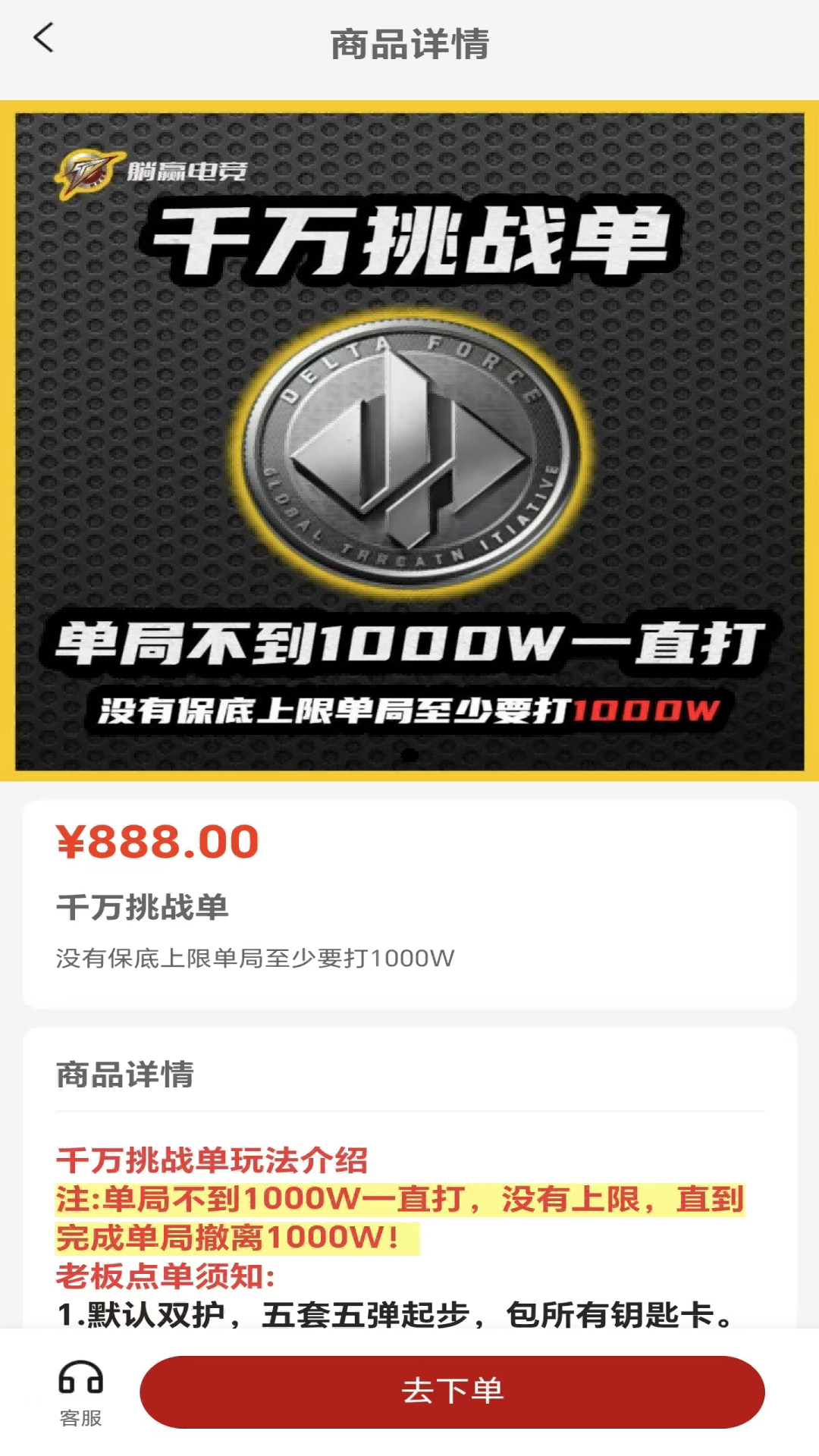This screenshot has width=819, height=1456.
Task: Contact 客服 customer service
Action: pos(80,1393)
